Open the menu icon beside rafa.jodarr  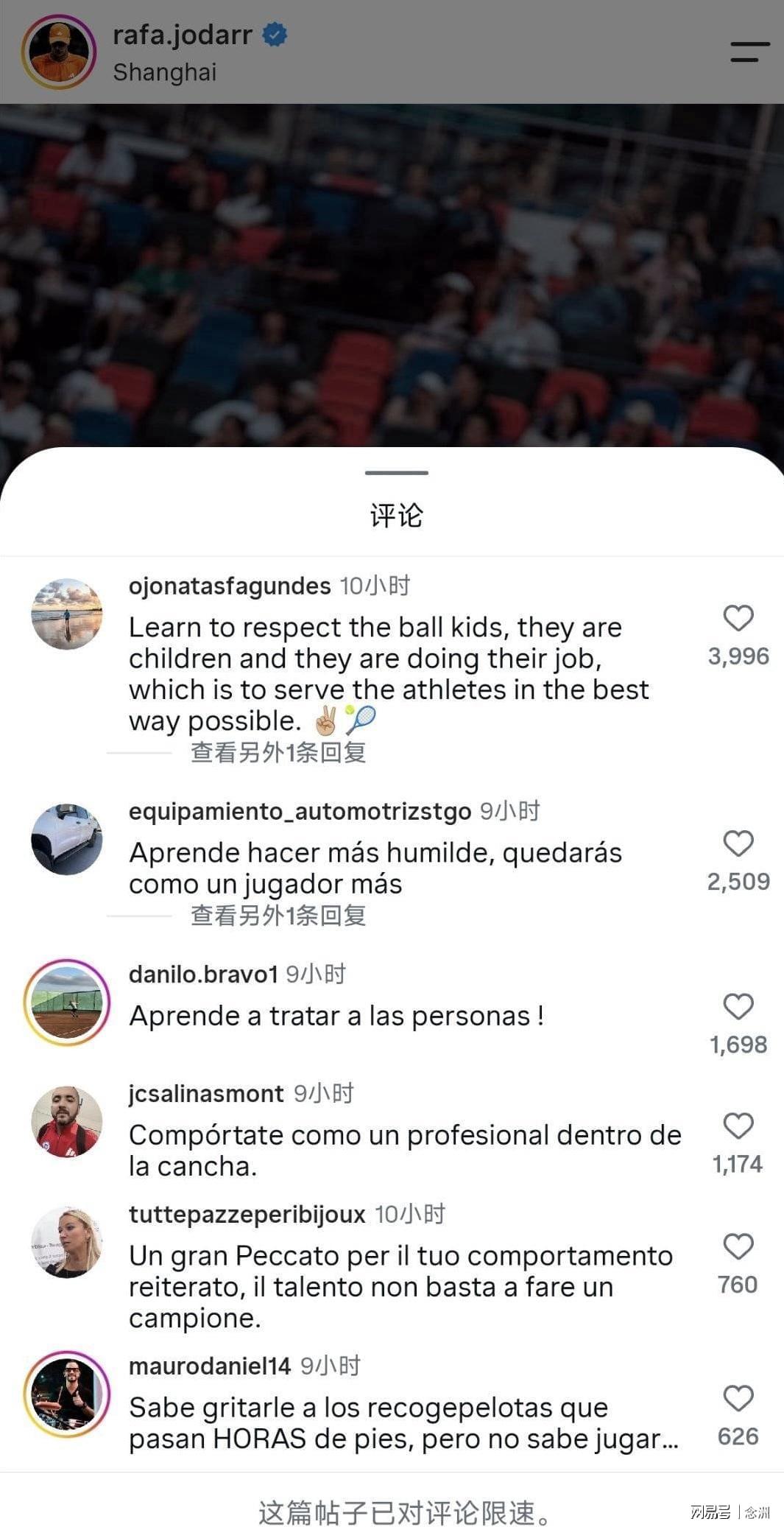tap(749, 52)
